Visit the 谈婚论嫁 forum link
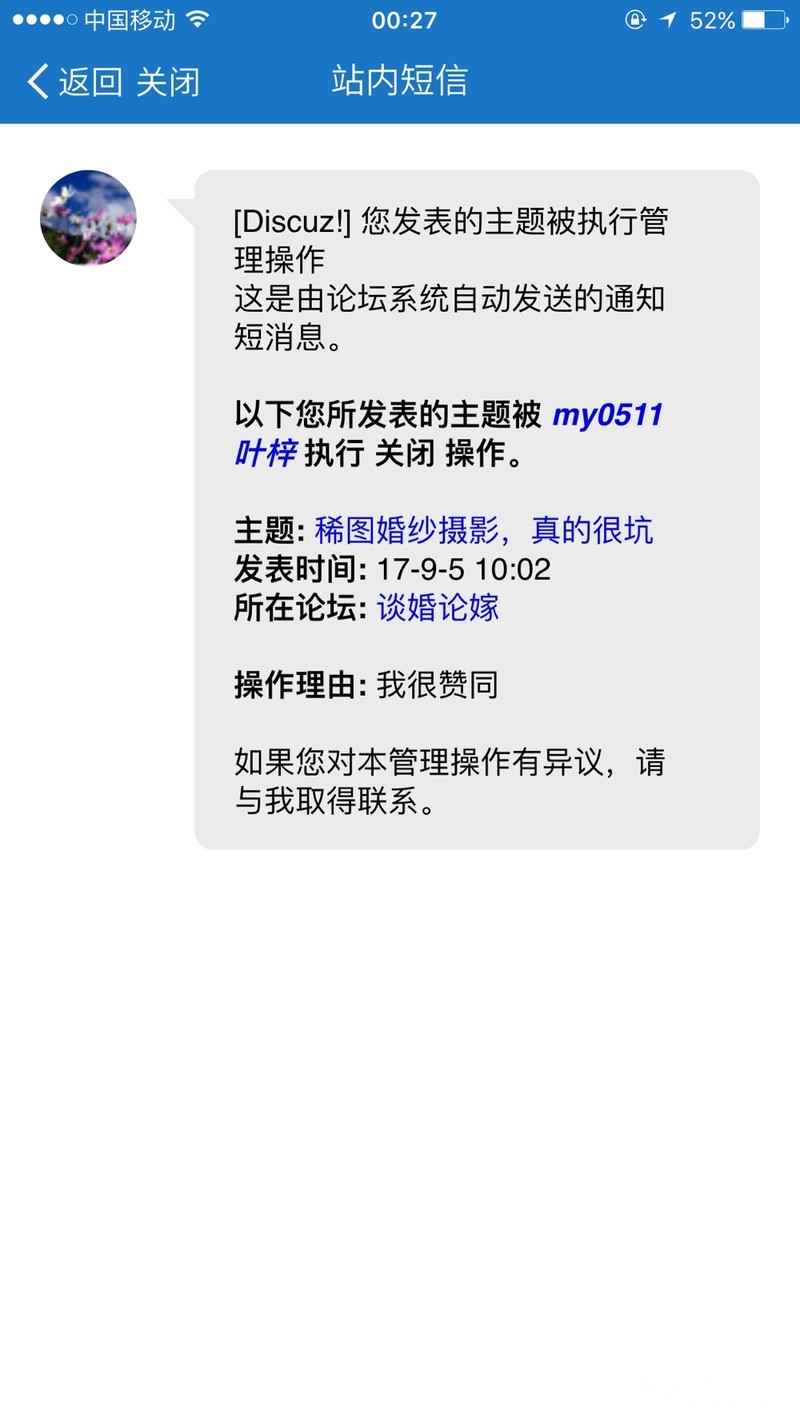 coord(437,608)
